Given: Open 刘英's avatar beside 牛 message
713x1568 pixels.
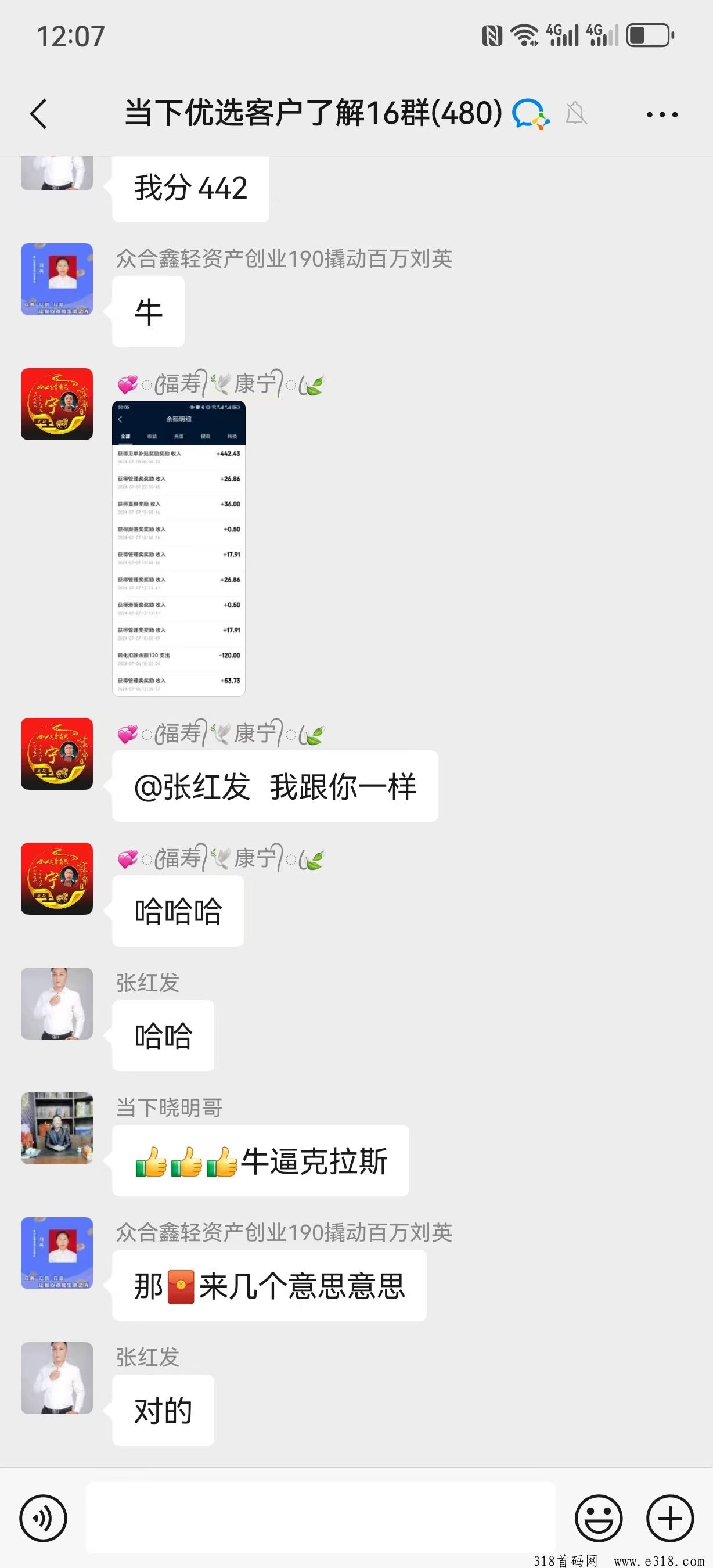Looking at the screenshot, I should (x=57, y=279).
